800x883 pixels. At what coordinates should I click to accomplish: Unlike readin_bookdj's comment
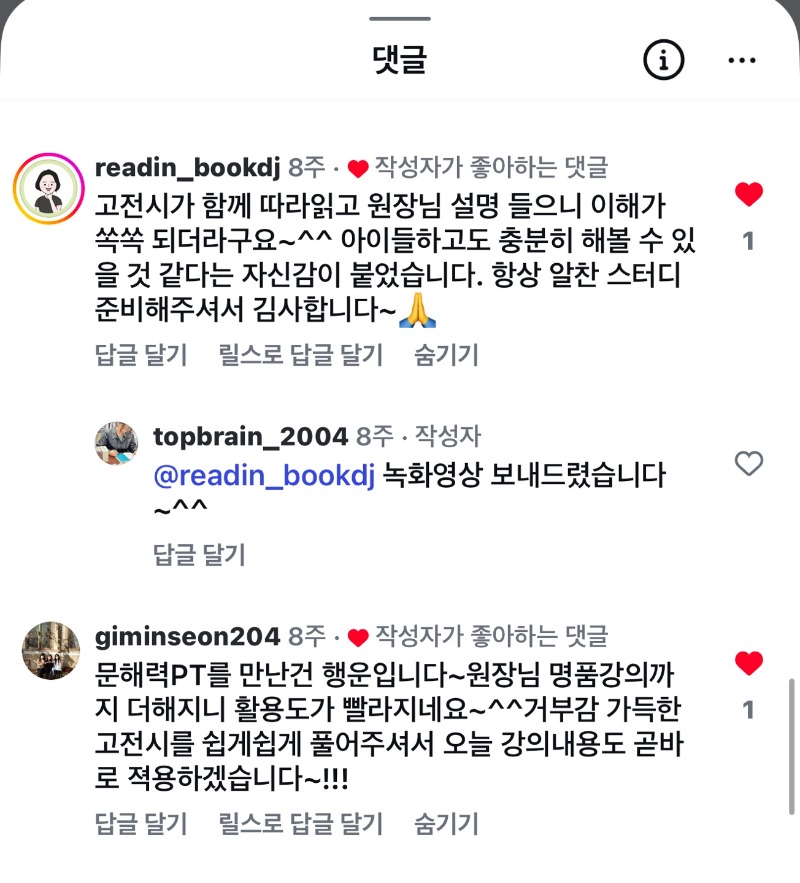[748, 194]
